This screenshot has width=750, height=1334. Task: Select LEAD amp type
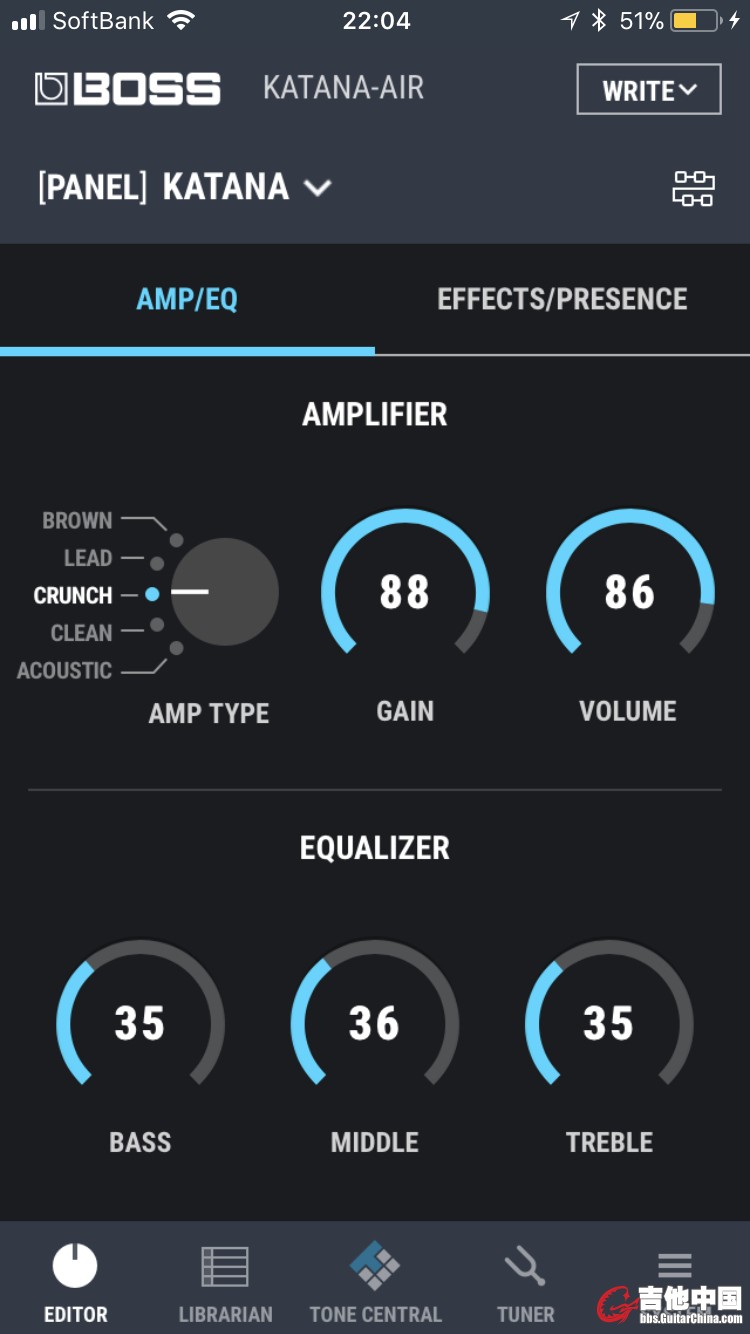pyautogui.click(x=88, y=558)
